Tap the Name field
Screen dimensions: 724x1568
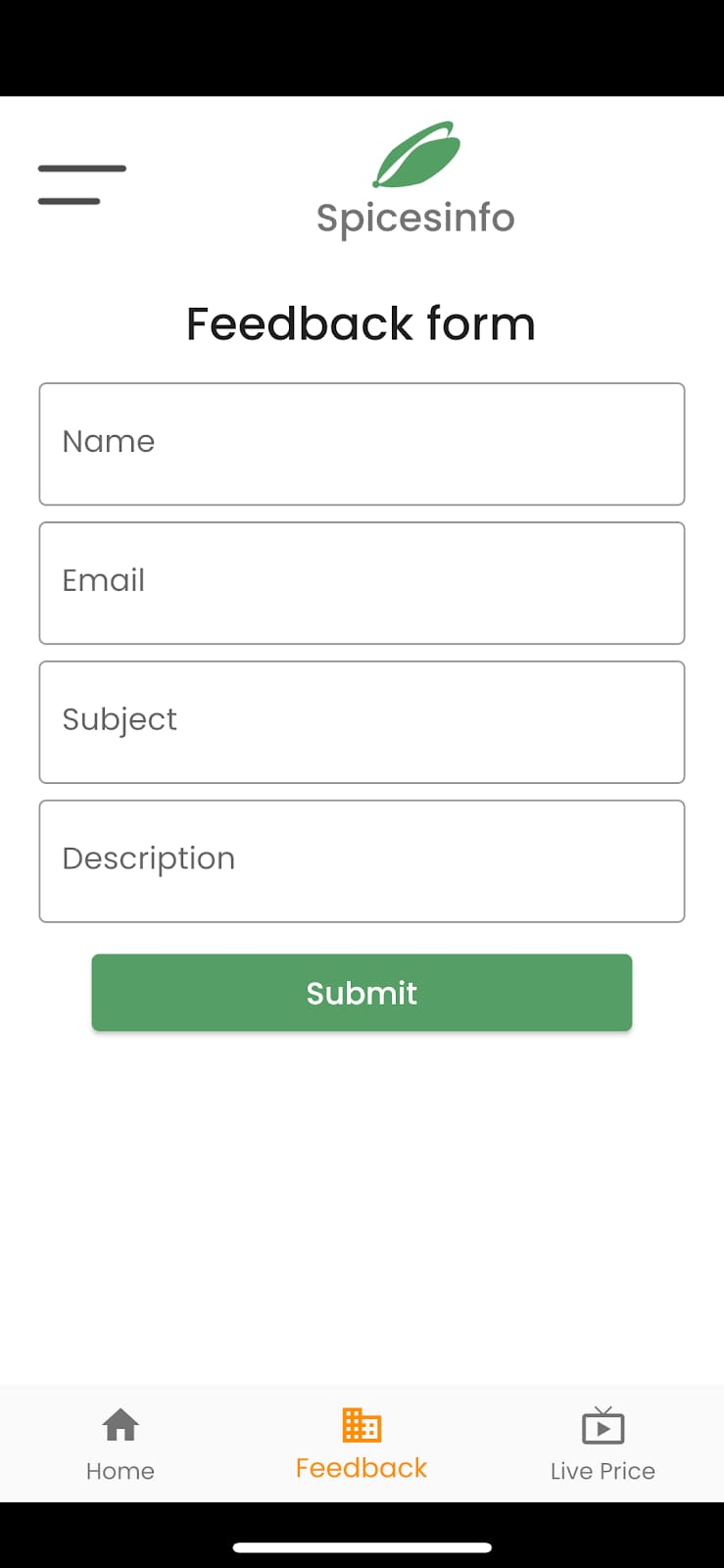pos(362,444)
